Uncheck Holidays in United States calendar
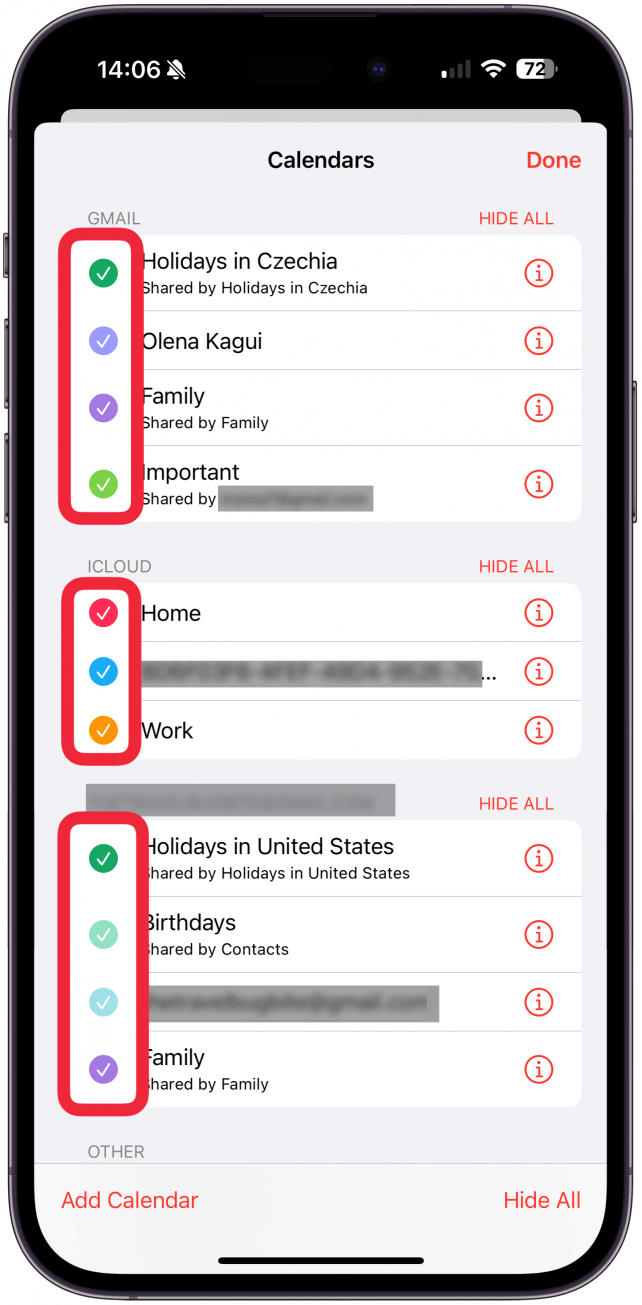 tap(103, 858)
